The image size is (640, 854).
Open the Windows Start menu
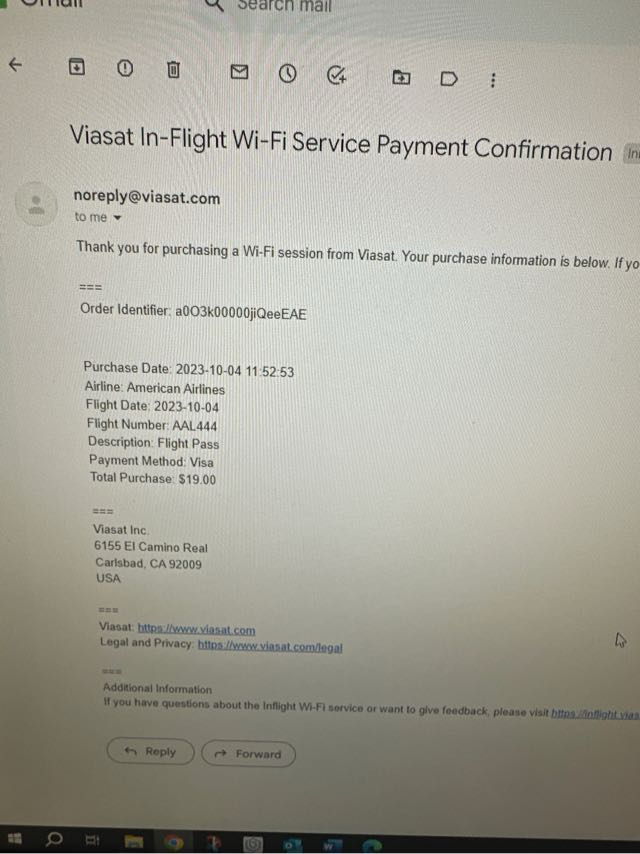point(15,838)
